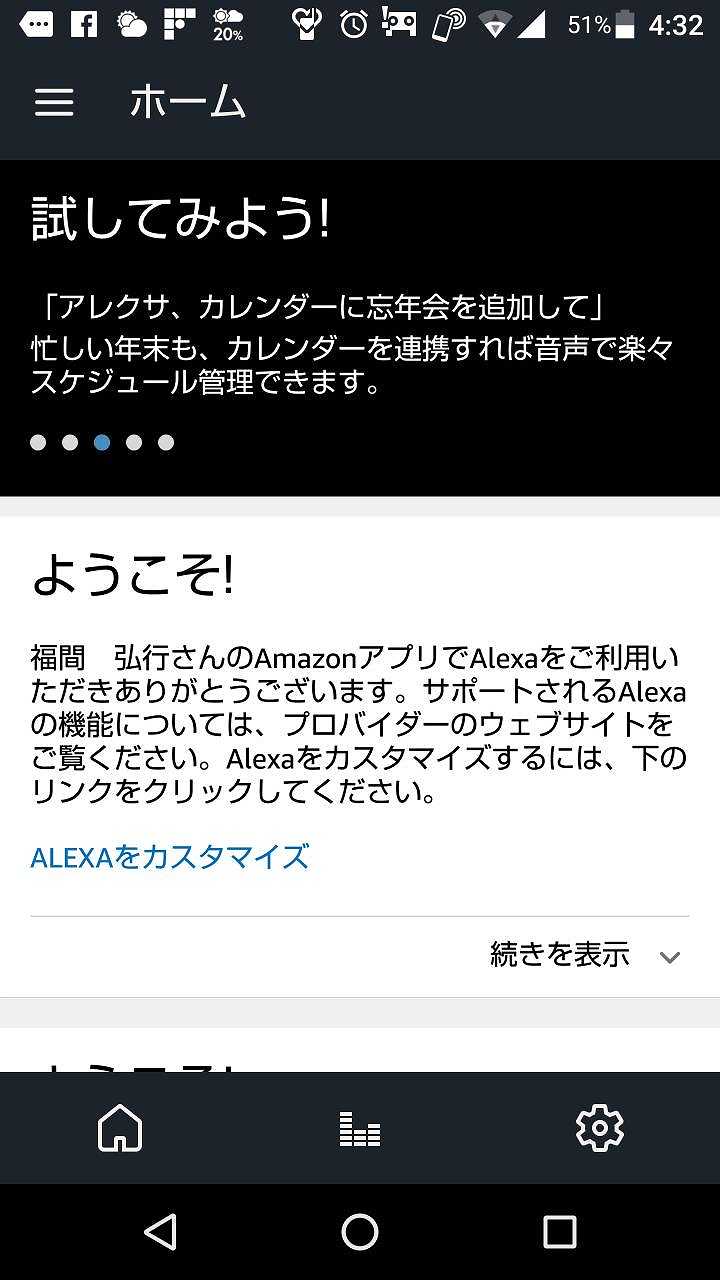Open the hamburger drawer menu
Screen dimensions: 720x1280
54,102
